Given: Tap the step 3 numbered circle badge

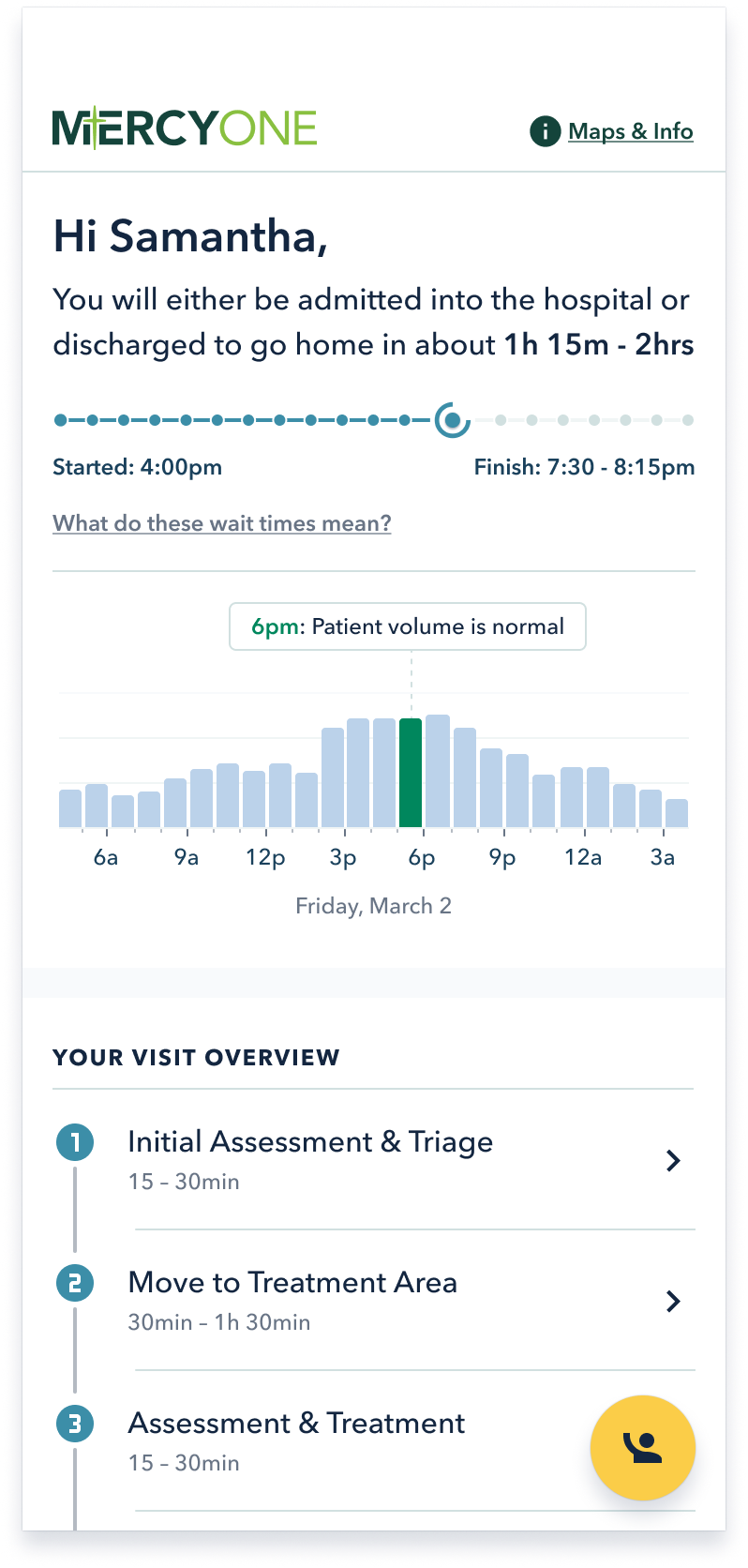Looking at the screenshot, I should point(75,1424).
